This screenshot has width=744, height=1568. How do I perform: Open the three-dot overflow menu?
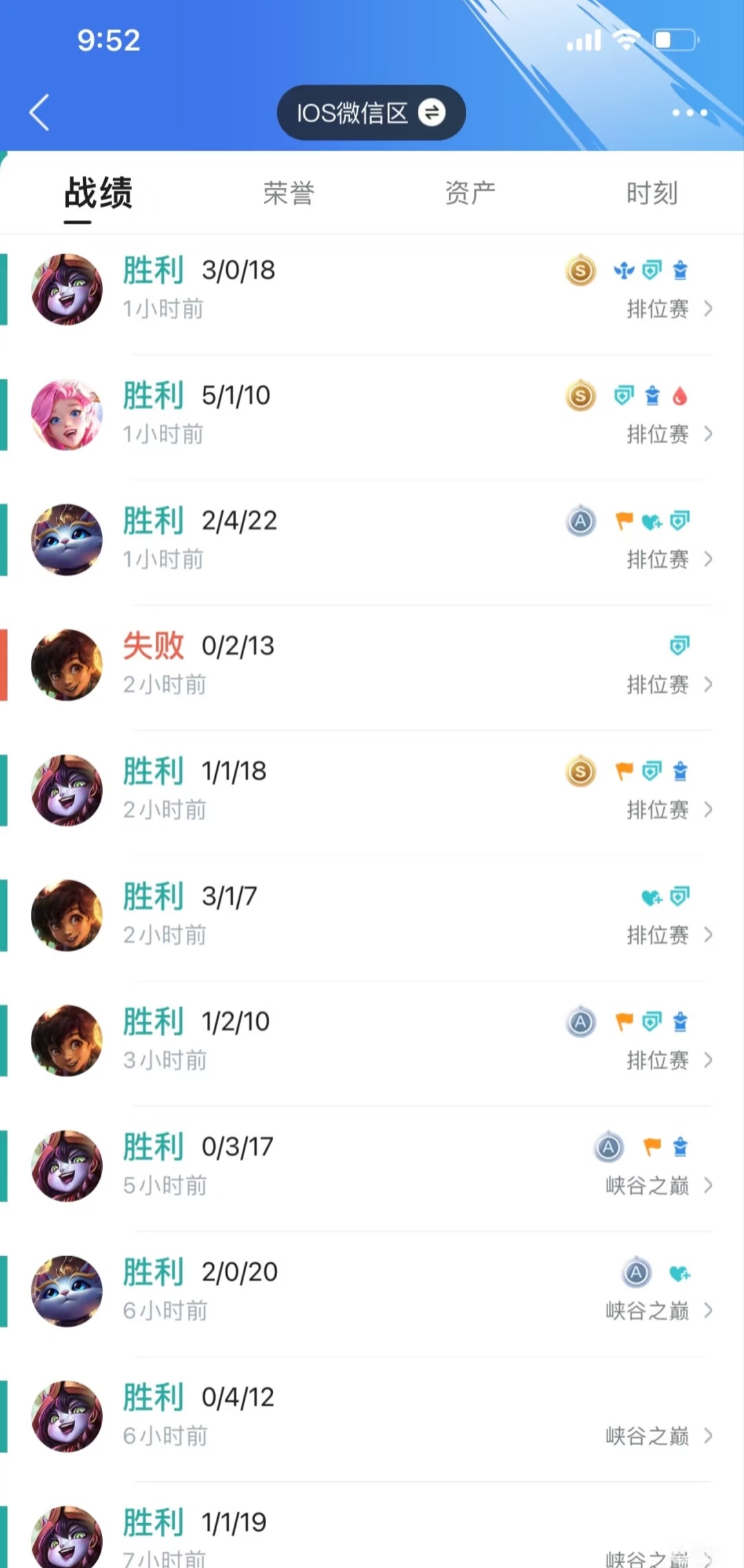[x=690, y=112]
